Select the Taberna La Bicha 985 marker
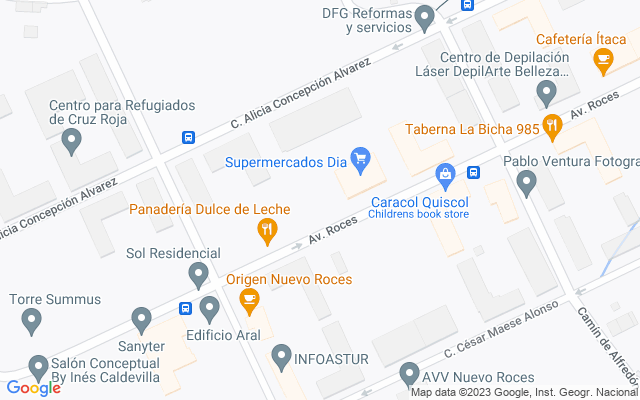This screenshot has width=640, height=400. (x=552, y=128)
